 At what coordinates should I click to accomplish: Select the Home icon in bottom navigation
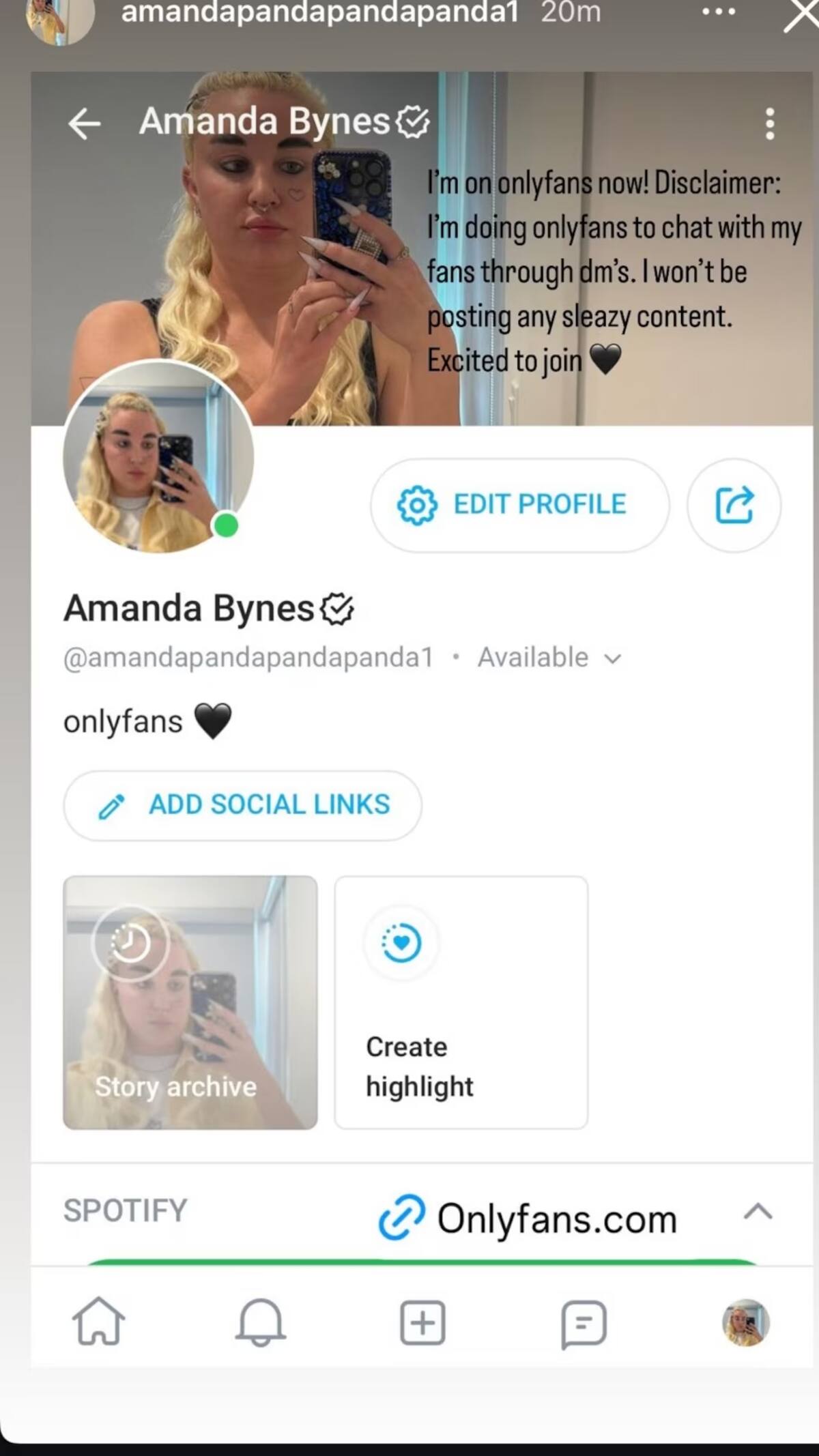[100, 1321]
